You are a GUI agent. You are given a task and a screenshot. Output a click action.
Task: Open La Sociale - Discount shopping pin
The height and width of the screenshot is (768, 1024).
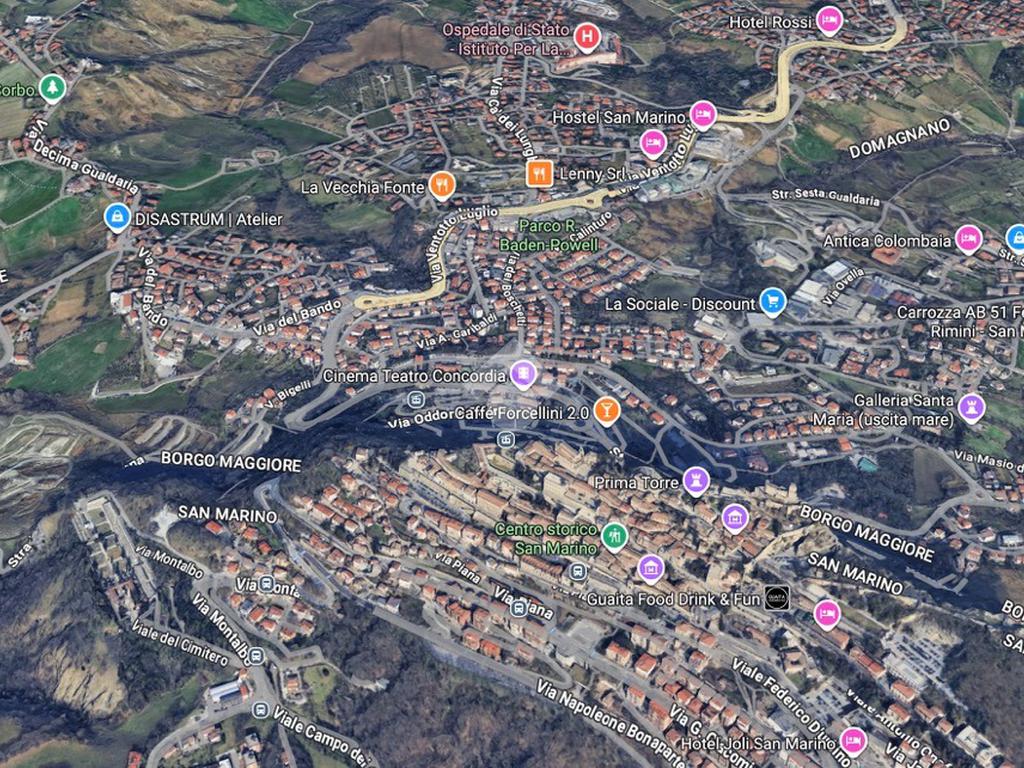(772, 301)
